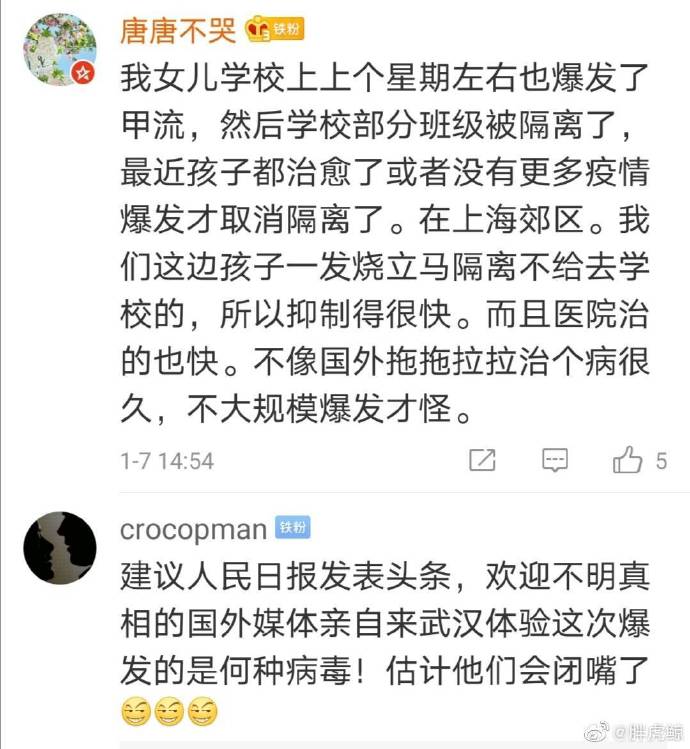The width and height of the screenshot is (690, 749).
Task: Repost 唐唐不哭's comment
Action: [482, 460]
